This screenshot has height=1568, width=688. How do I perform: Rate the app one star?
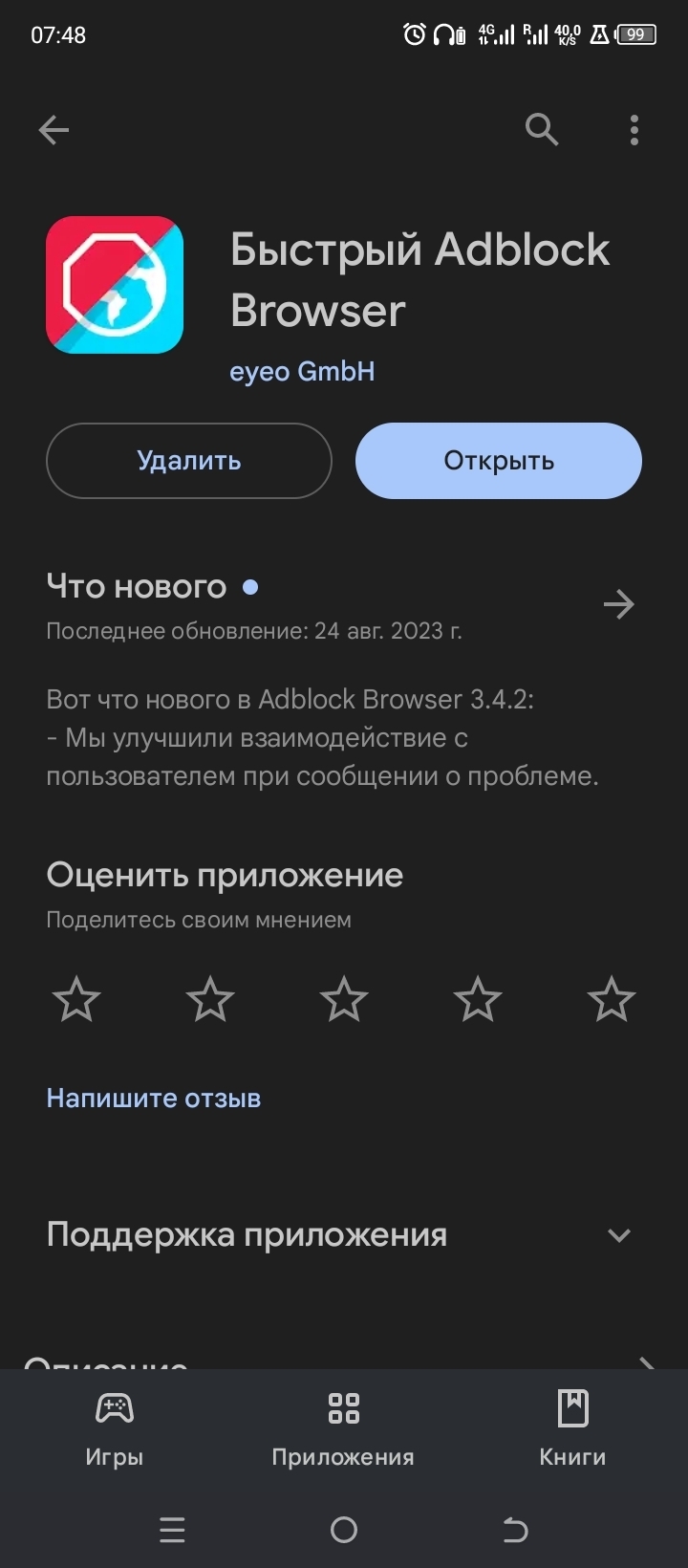point(76,1000)
